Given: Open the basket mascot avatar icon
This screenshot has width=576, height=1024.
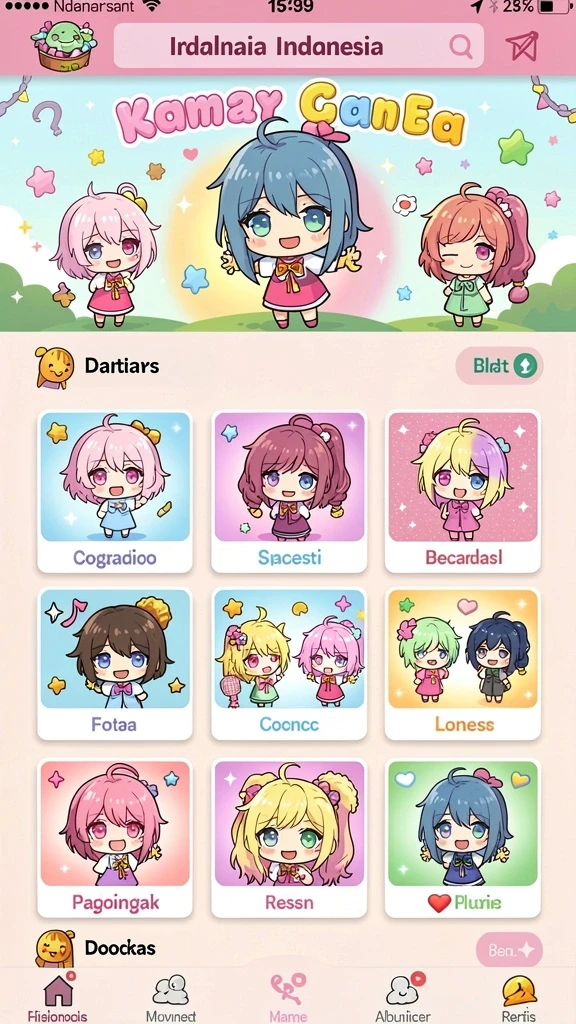Looking at the screenshot, I should tap(63, 45).
